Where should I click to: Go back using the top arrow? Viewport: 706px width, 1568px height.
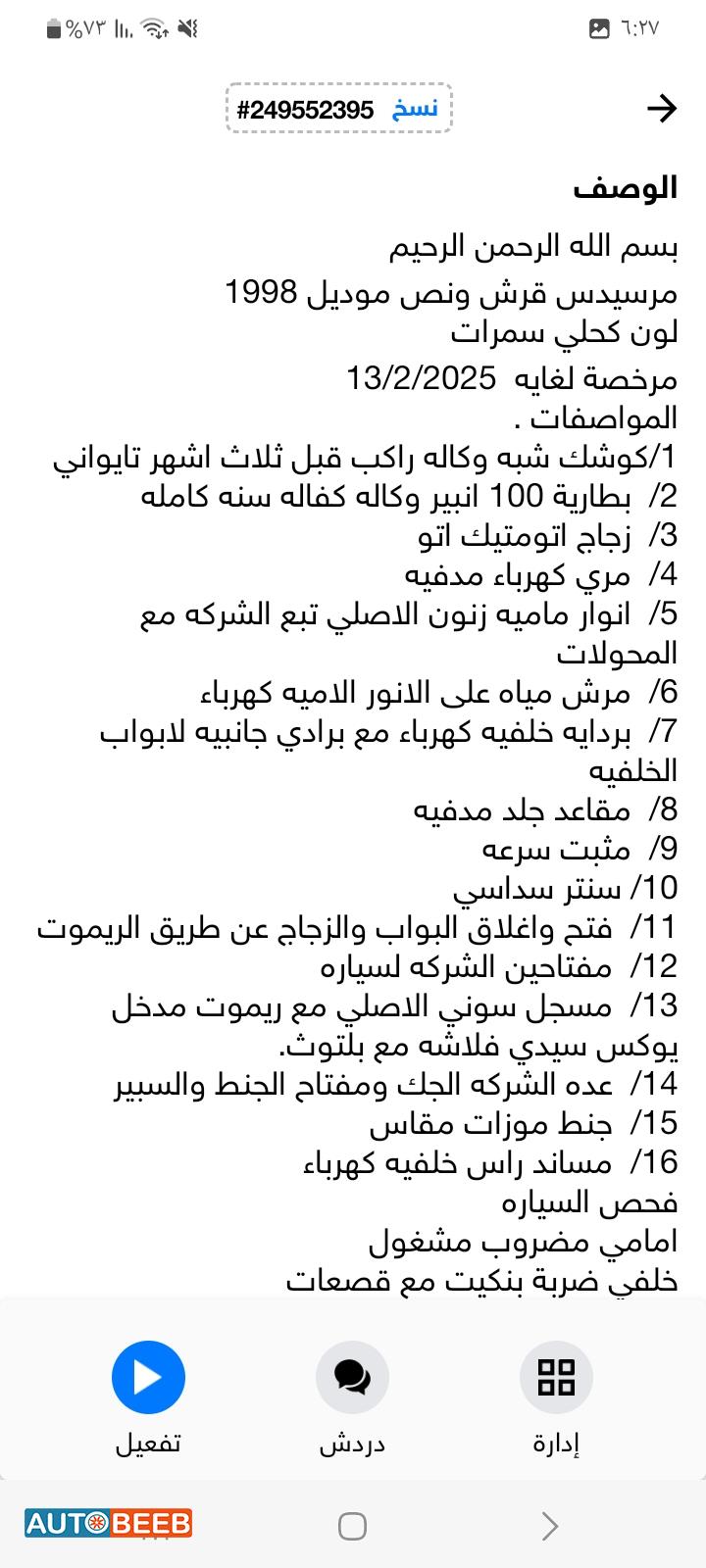click(x=663, y=108)
